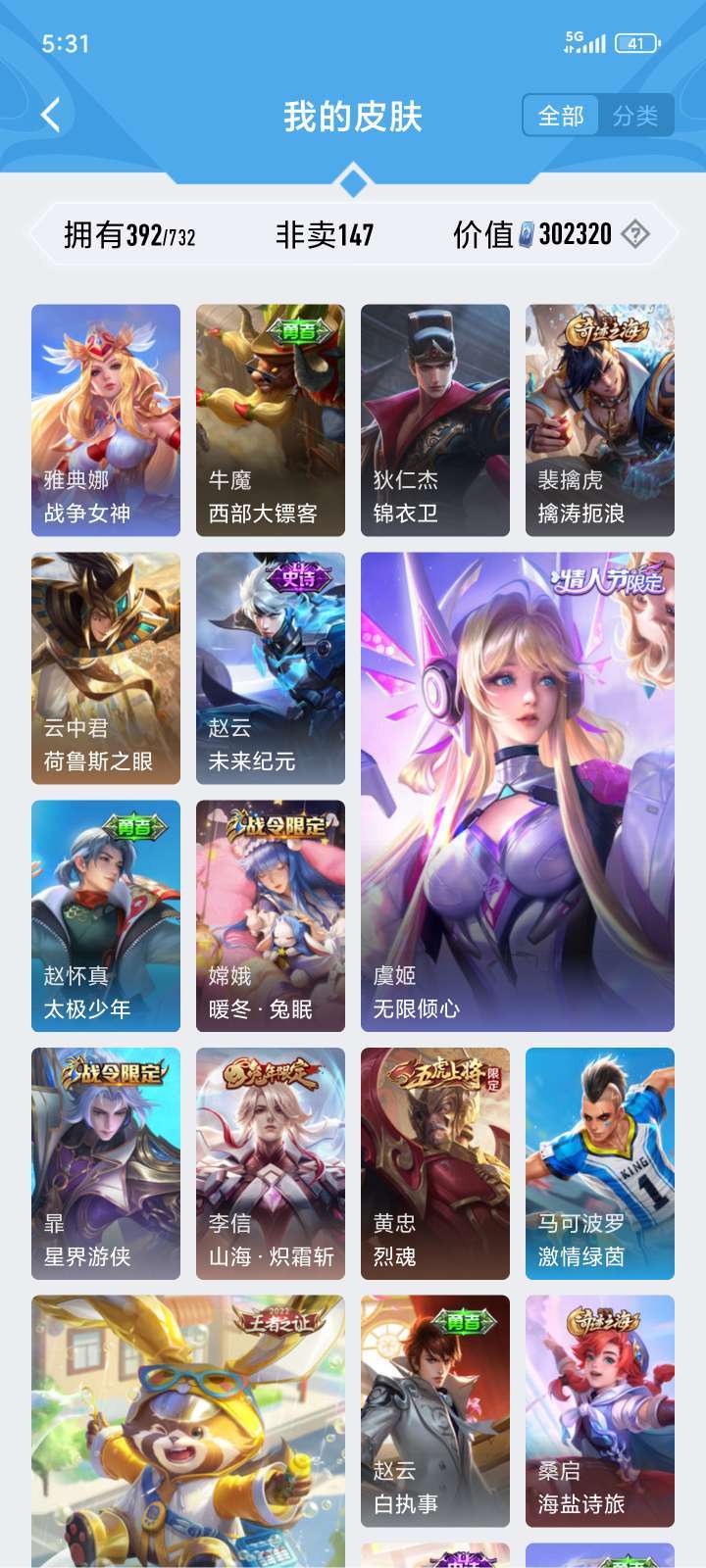The image size is (706, 1568).
Task: Select the 全部 tab
Action: 561,117
